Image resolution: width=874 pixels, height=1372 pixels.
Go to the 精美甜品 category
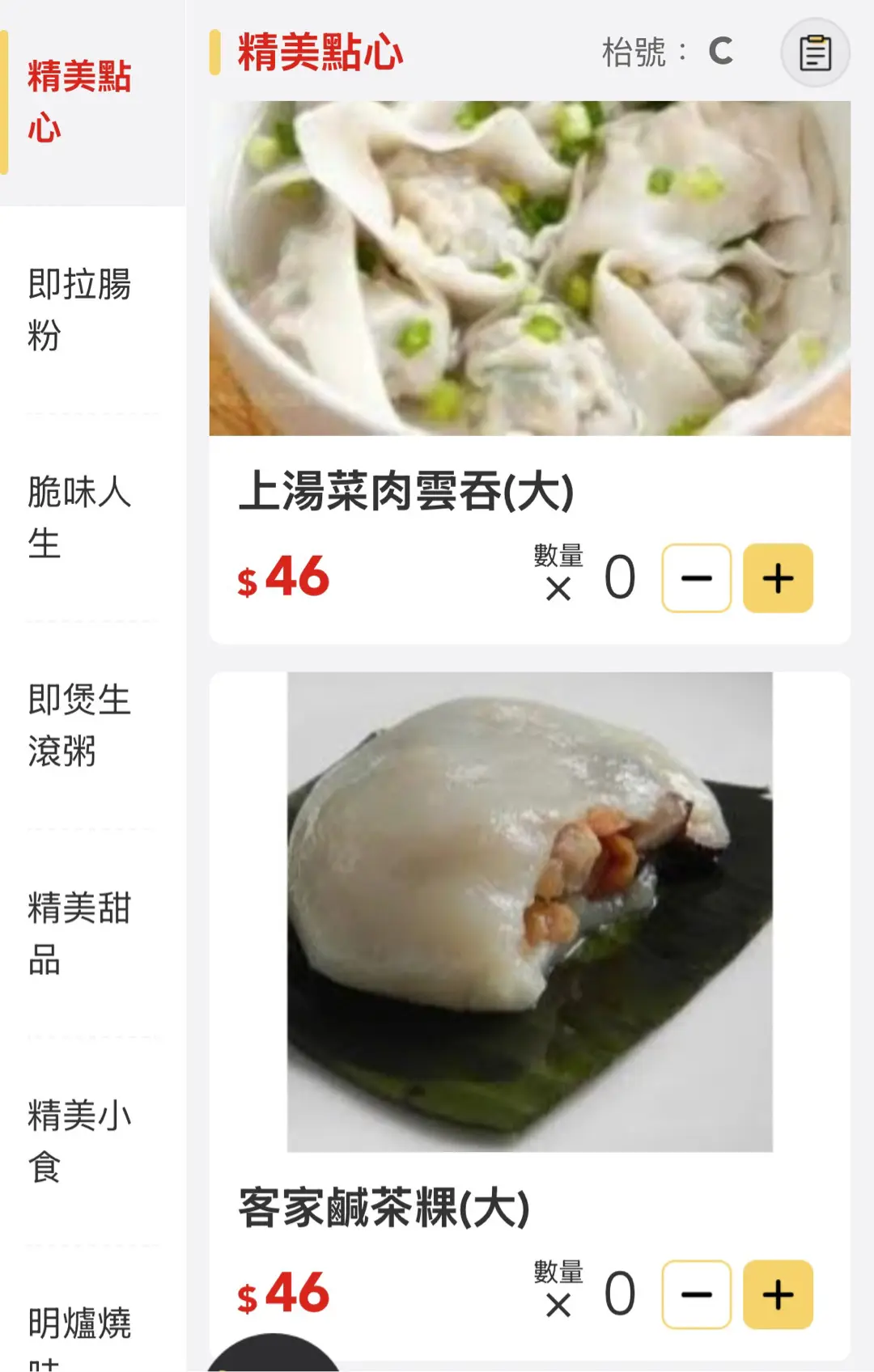79,934
